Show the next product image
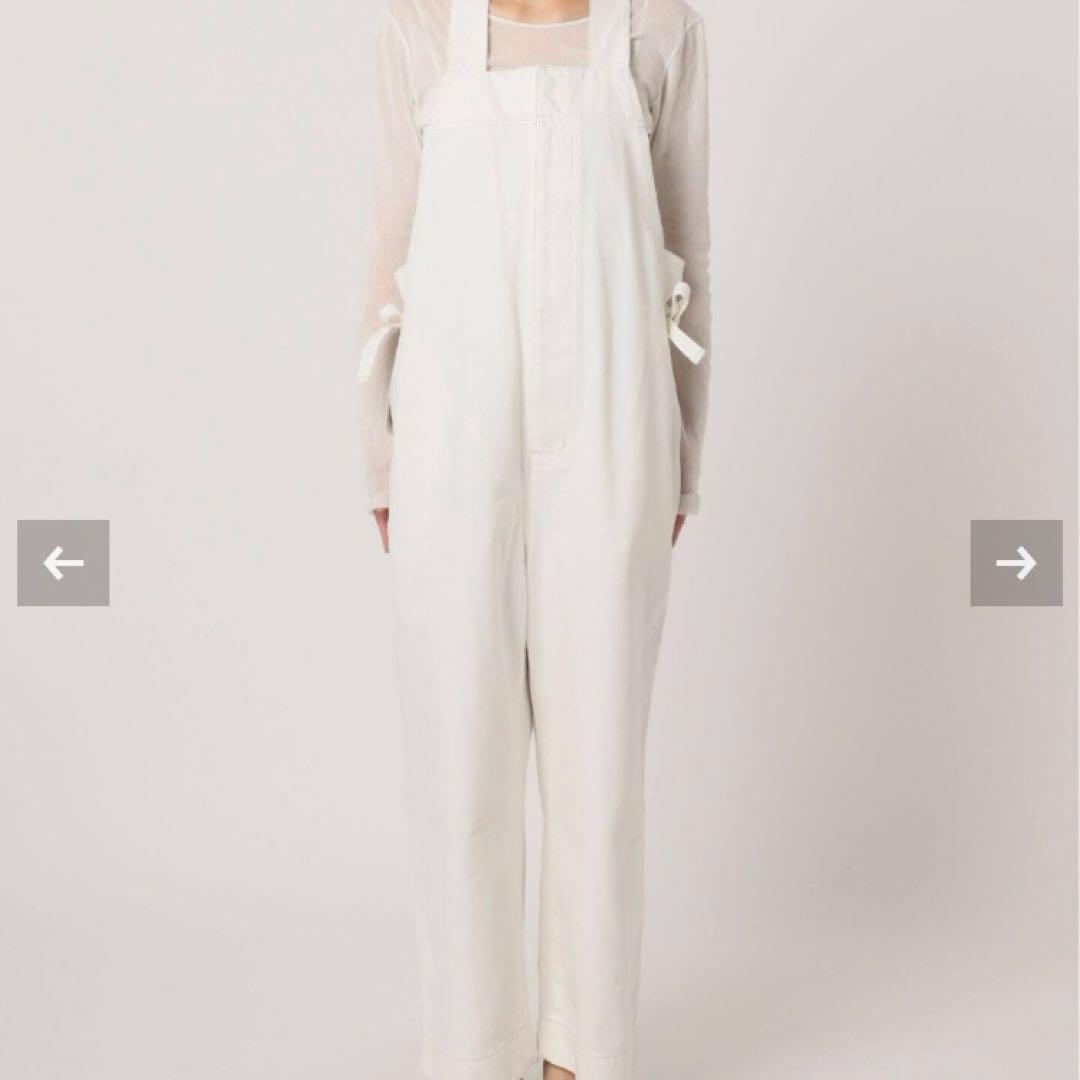 tap(1016, 563)
